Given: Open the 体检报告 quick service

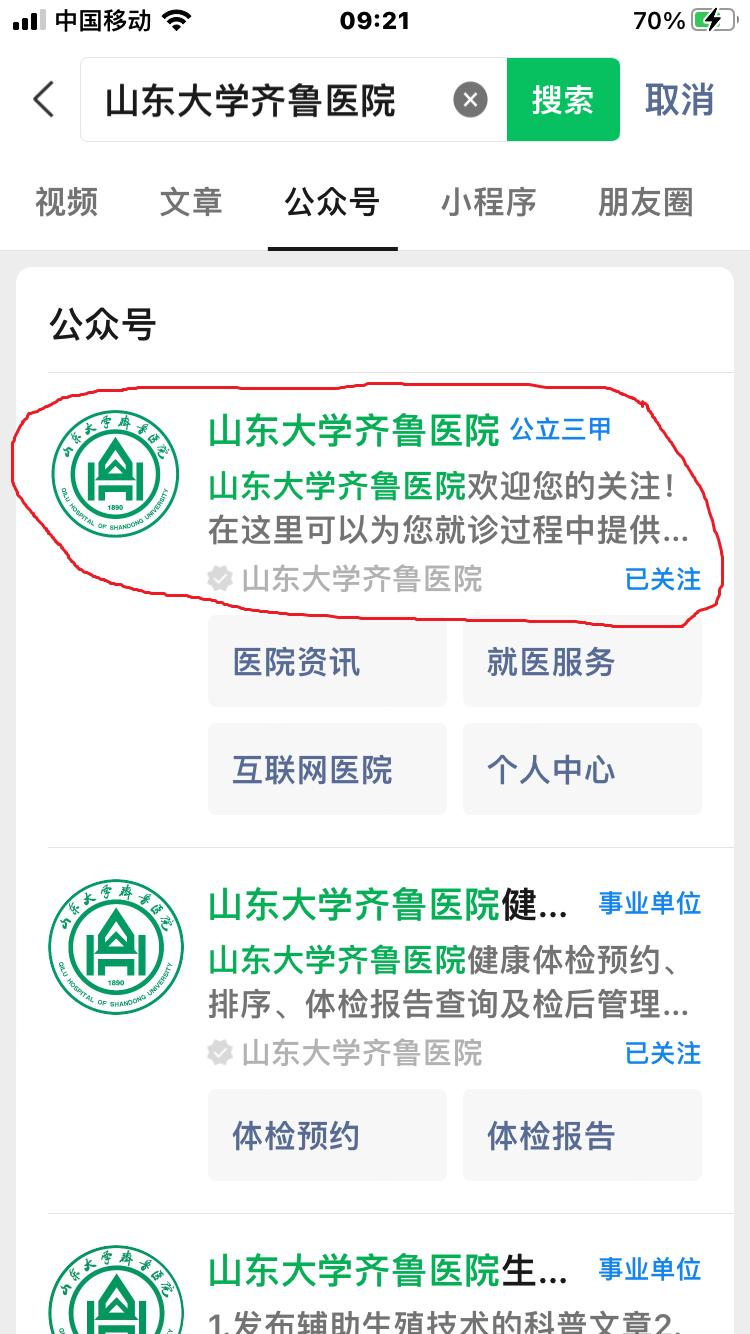Looking at the screenshot, I should click(582, 1135).
